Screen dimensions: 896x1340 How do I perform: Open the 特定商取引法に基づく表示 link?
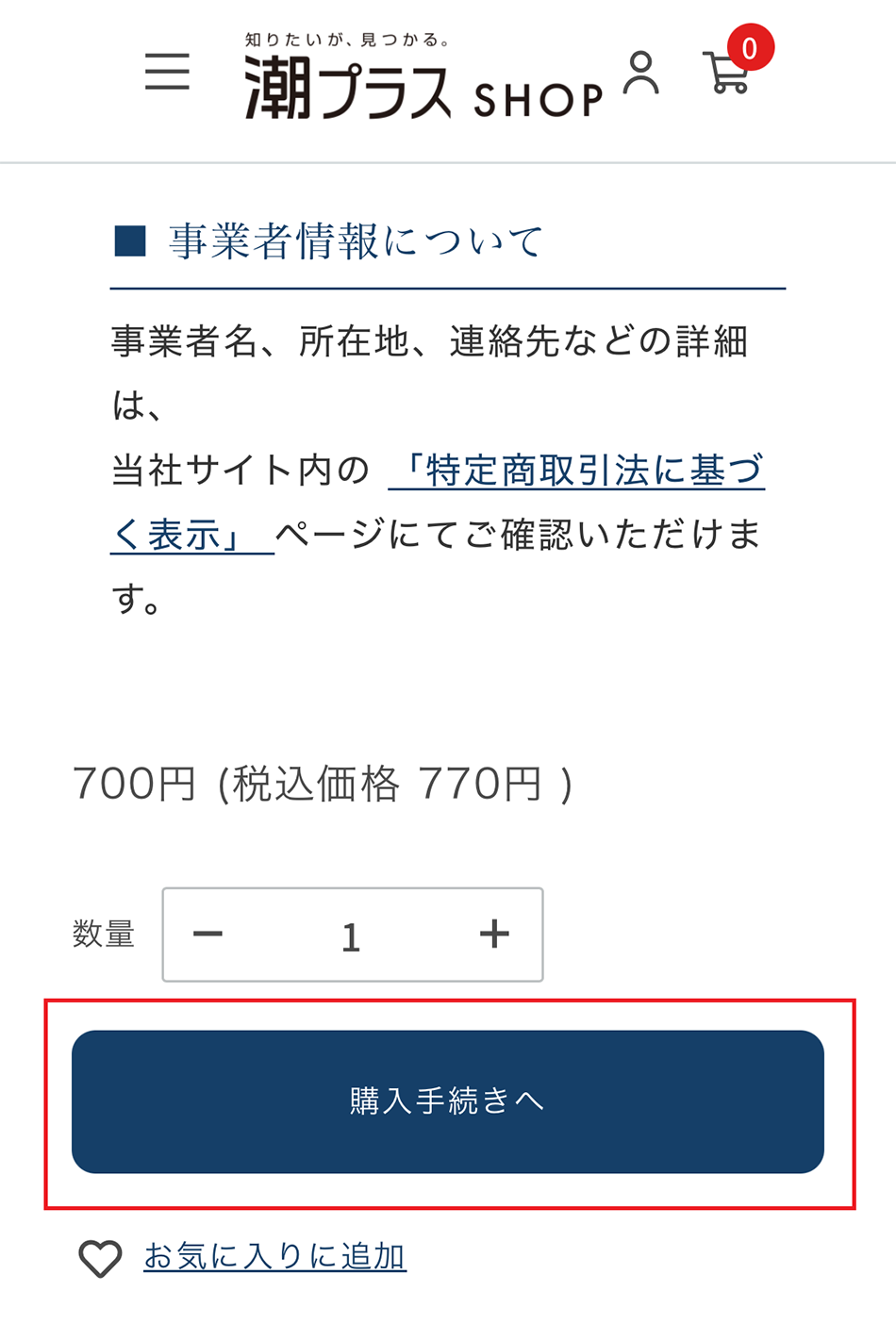click(576, 471)
